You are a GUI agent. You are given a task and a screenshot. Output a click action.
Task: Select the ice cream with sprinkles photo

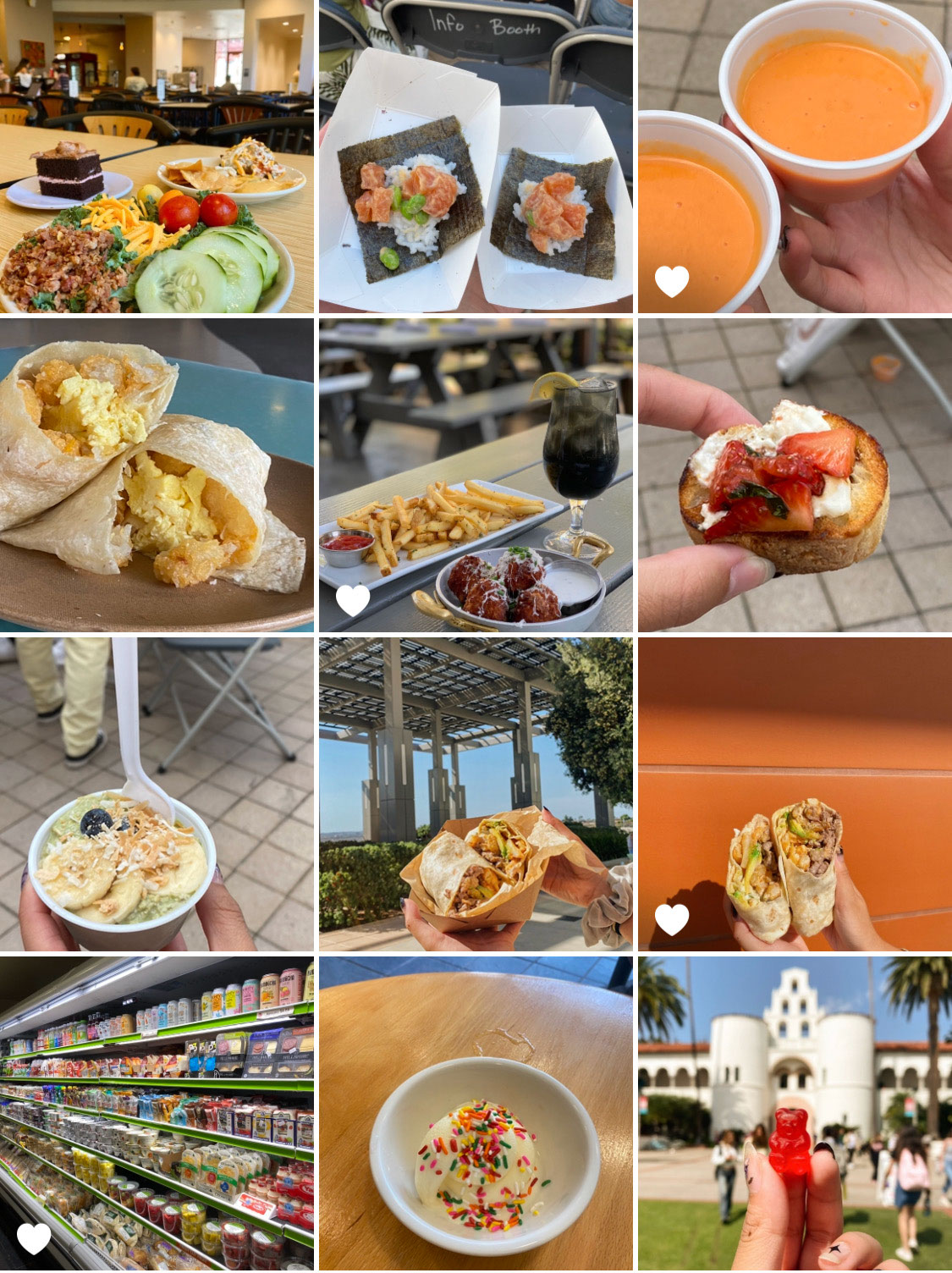click(476, 1114)
